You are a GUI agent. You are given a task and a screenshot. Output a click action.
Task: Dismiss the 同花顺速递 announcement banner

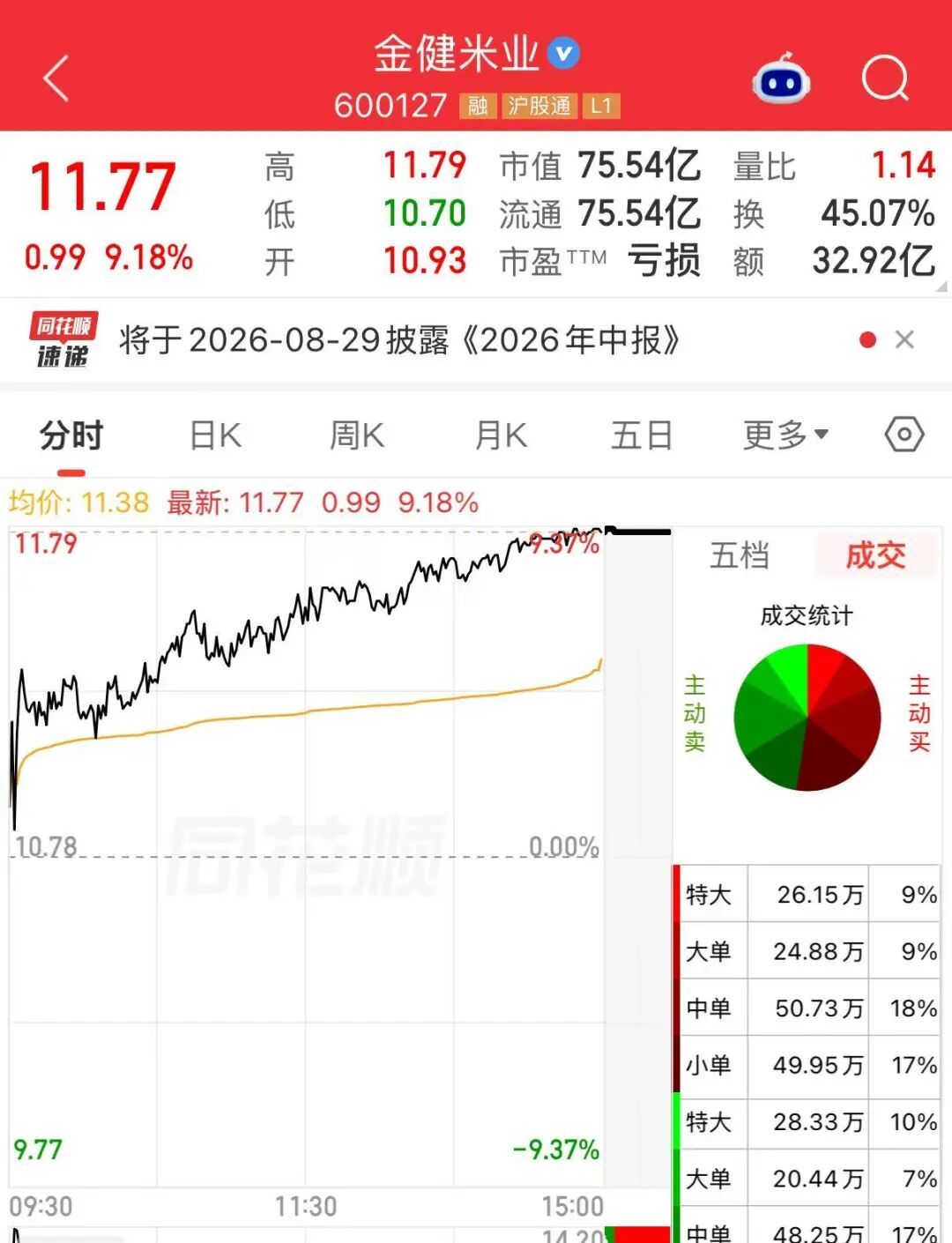click(904, 340)
